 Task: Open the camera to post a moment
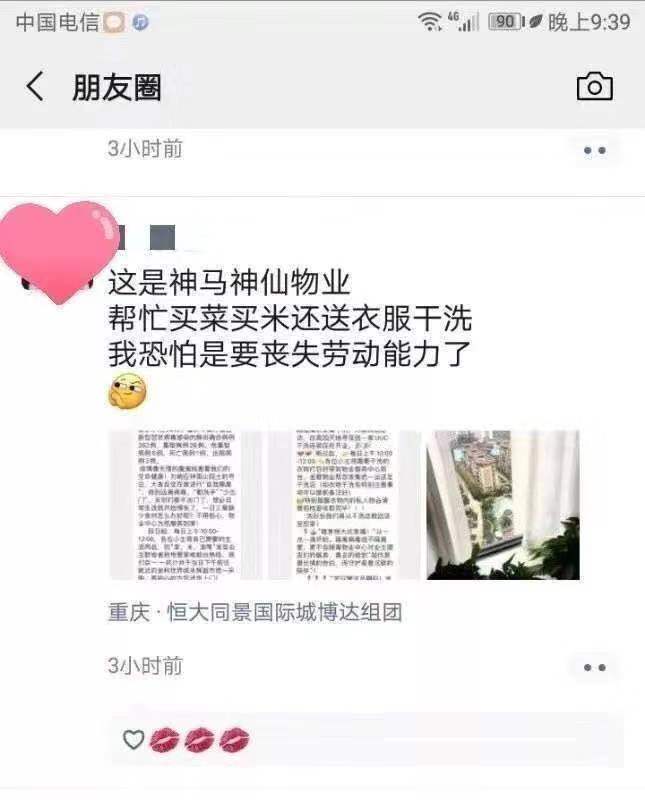click(x=594, y=87)
